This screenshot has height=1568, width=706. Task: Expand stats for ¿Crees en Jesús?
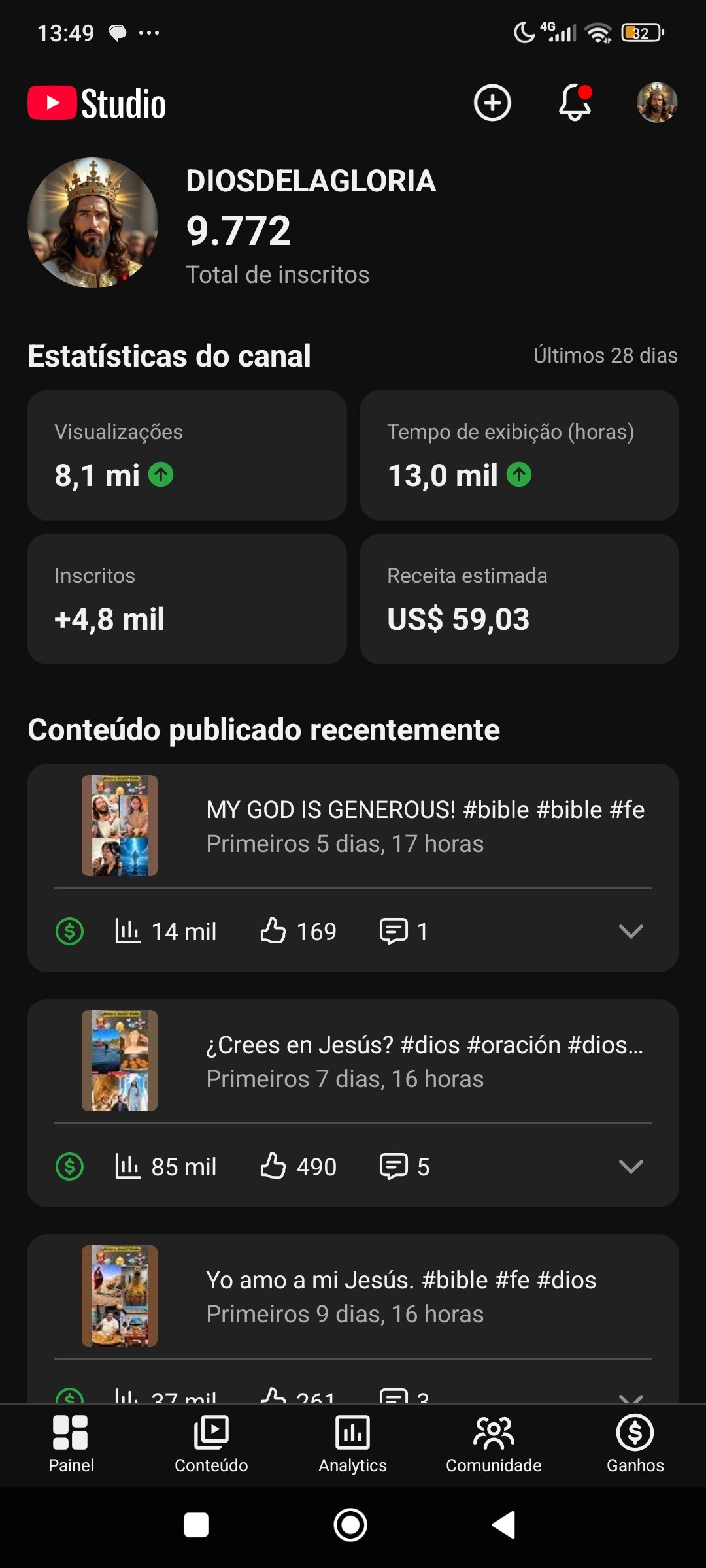coord(631,1166)
